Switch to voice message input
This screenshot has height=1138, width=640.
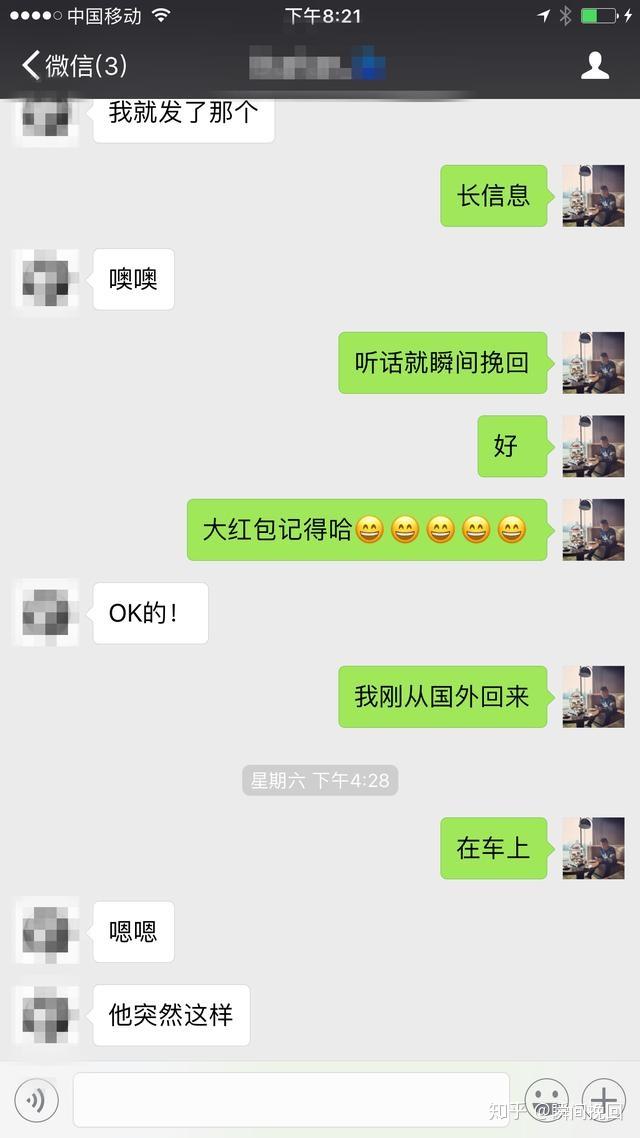[x=36, y=1101]
